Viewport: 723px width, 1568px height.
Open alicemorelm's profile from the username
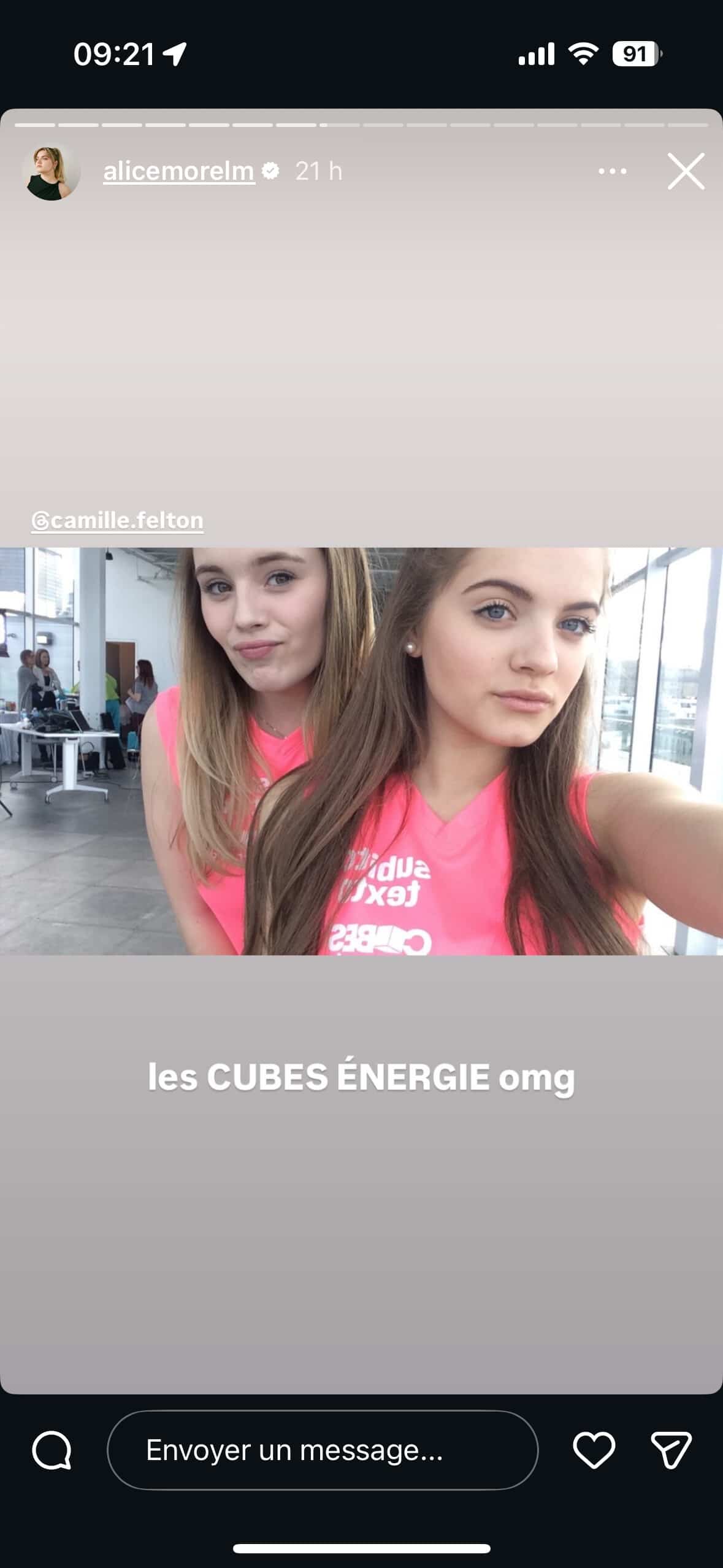click(178, 171)
